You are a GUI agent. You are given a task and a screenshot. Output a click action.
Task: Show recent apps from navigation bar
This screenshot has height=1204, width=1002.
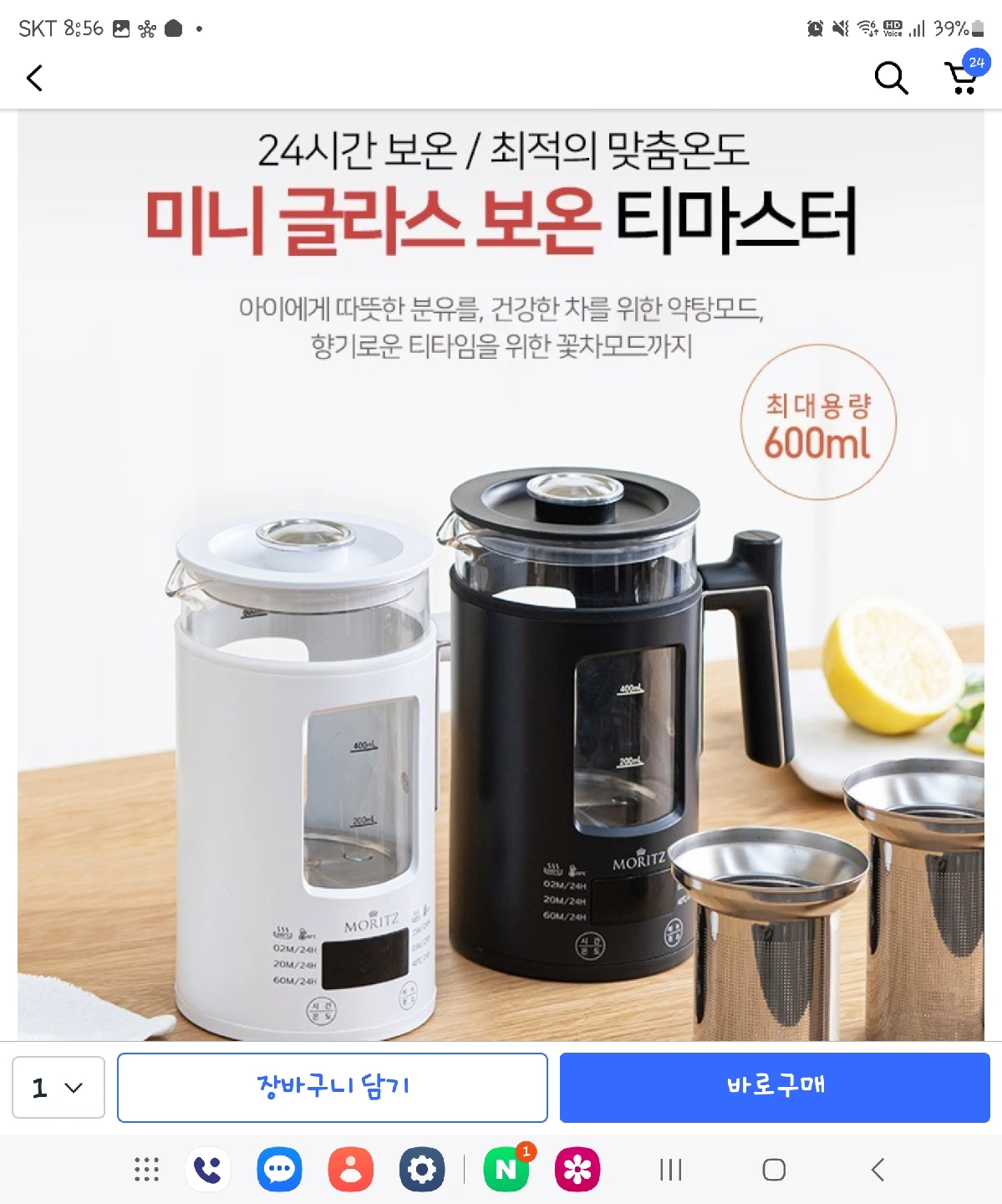tap(671, 1170)
